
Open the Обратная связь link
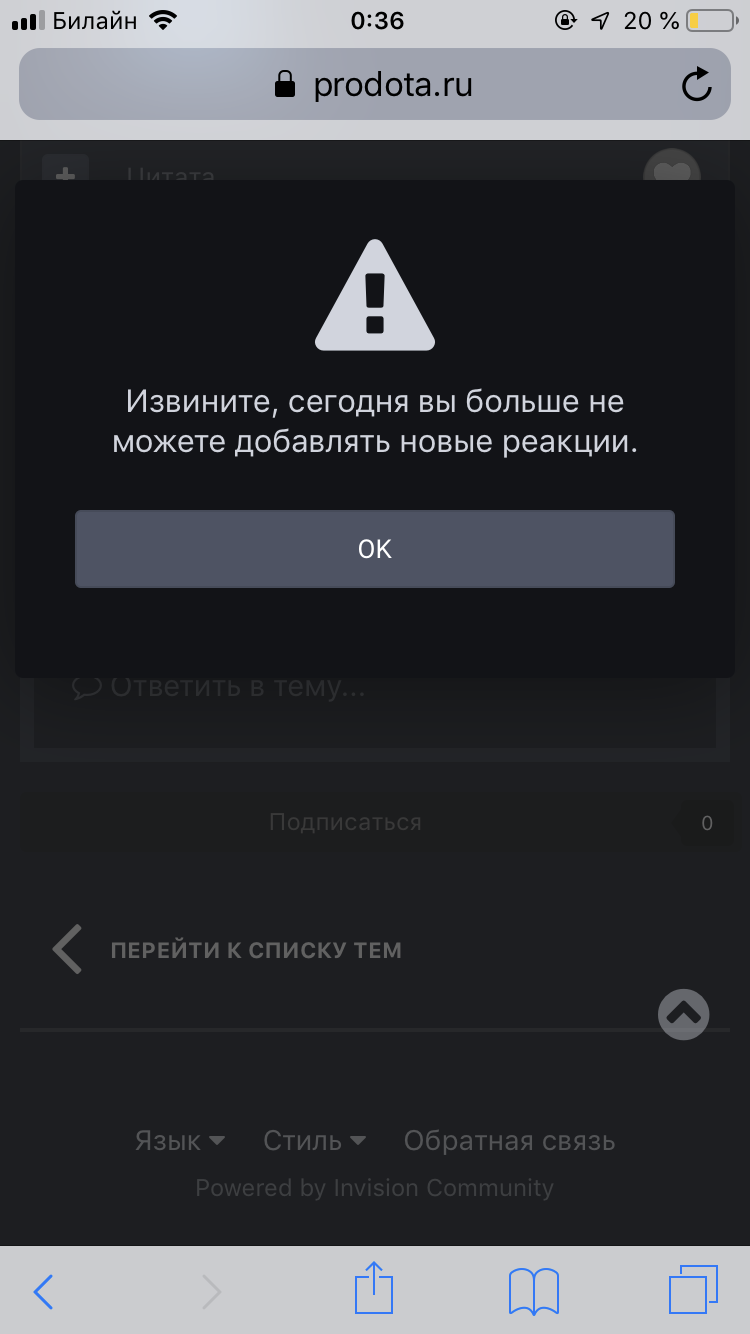coord(509,1140)
